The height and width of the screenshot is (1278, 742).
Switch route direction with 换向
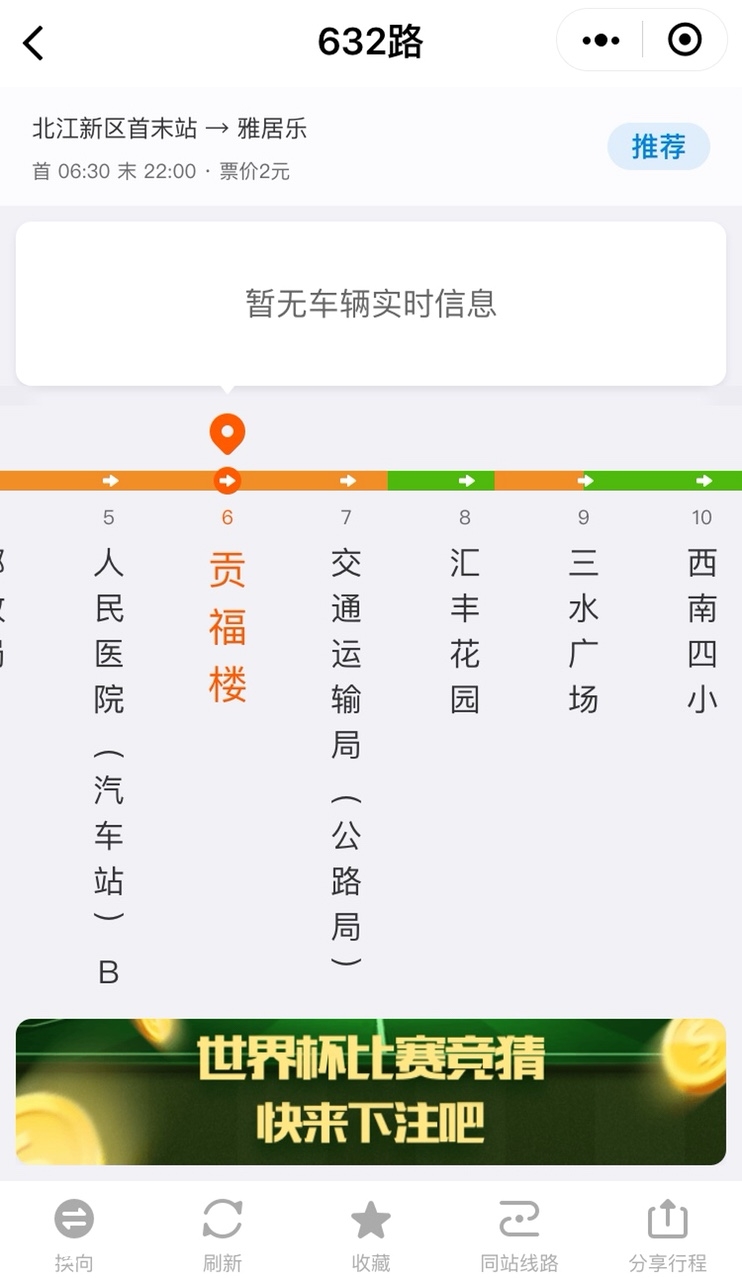[74, 1232]
